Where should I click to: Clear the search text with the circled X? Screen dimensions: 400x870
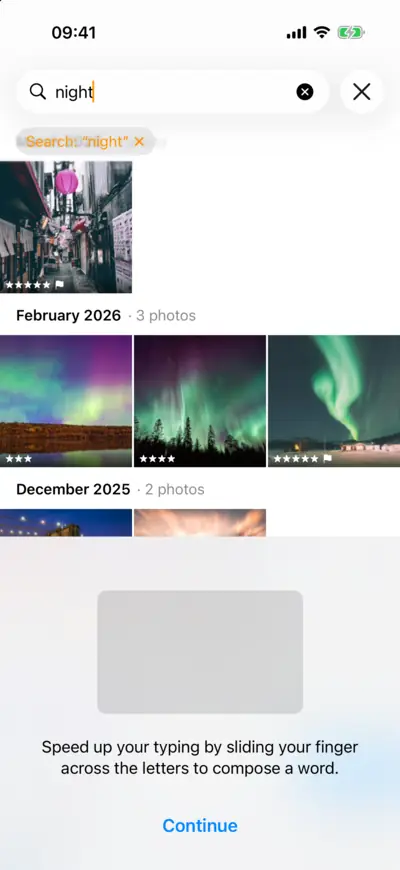(x=305, y=92)
